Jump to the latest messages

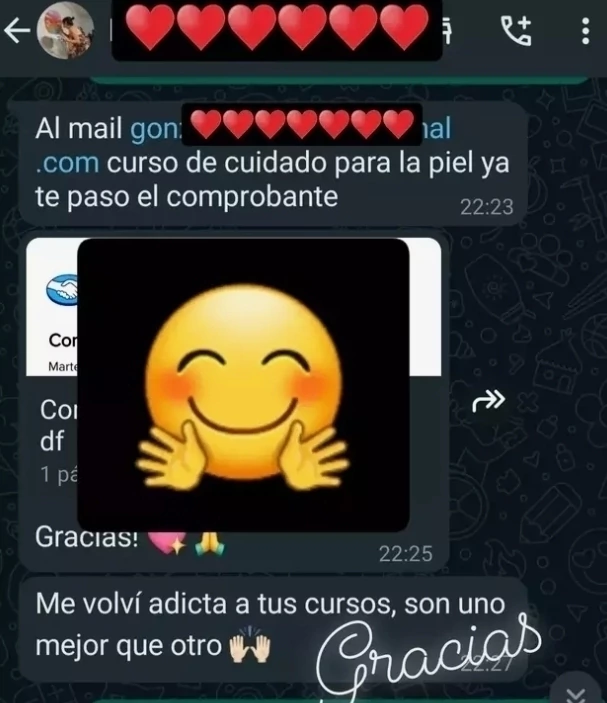pyautogui.click(x=577, y=693)
